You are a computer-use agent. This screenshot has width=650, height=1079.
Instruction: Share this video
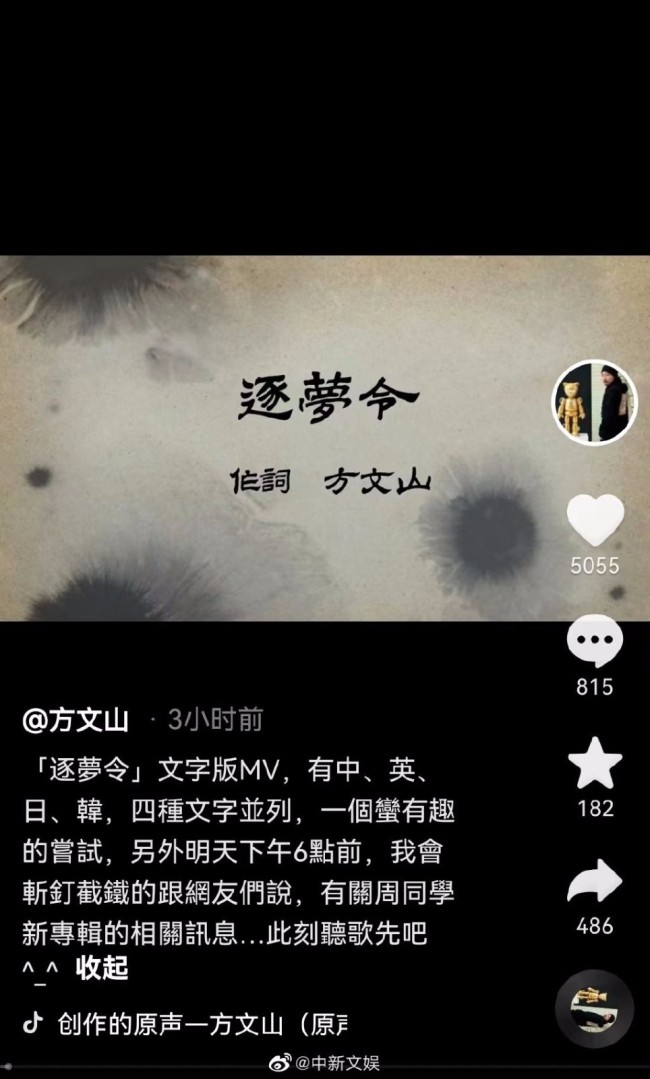tap(595, 881)
